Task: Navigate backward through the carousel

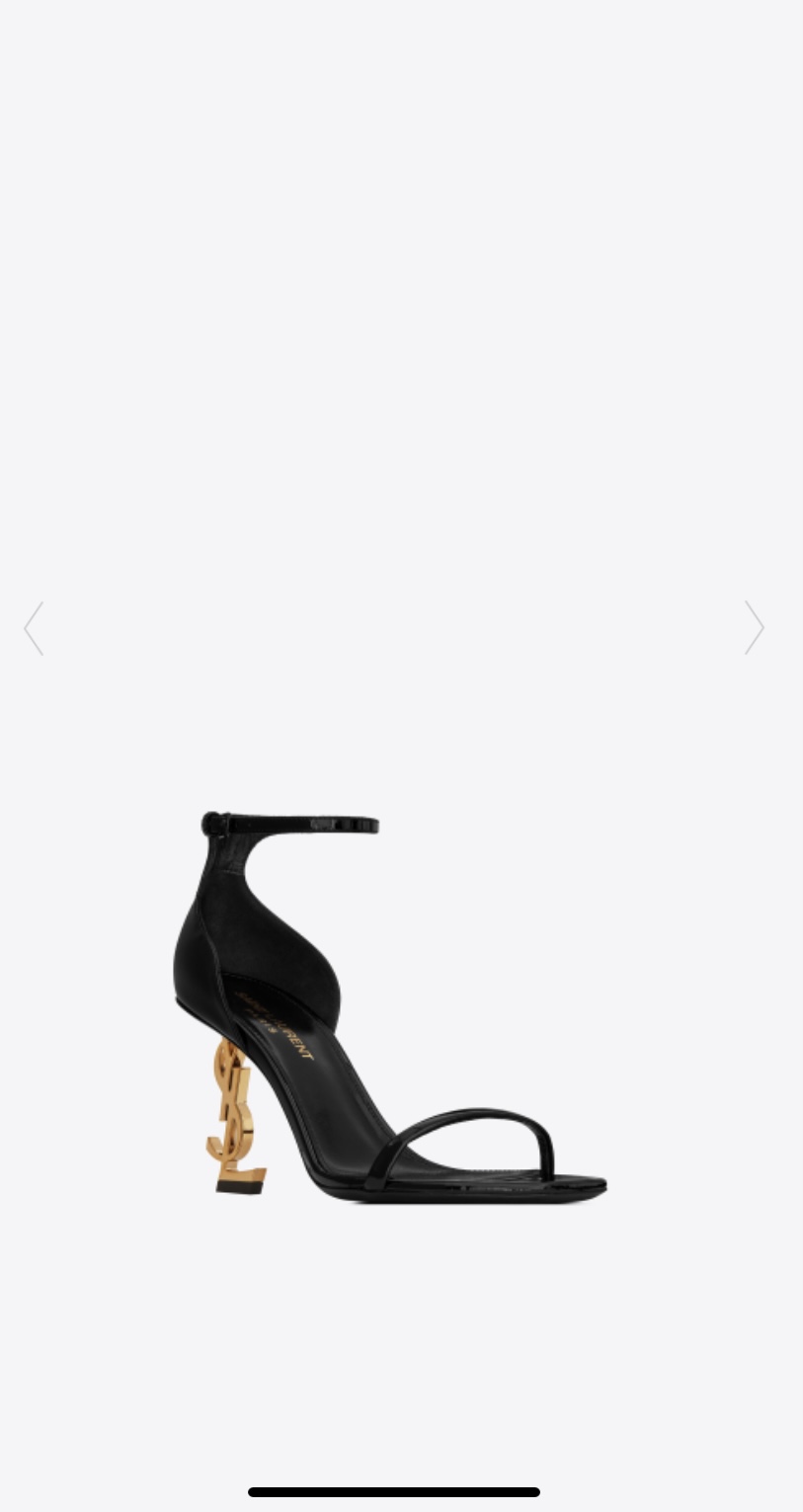Action: click(x=34, y=628)
